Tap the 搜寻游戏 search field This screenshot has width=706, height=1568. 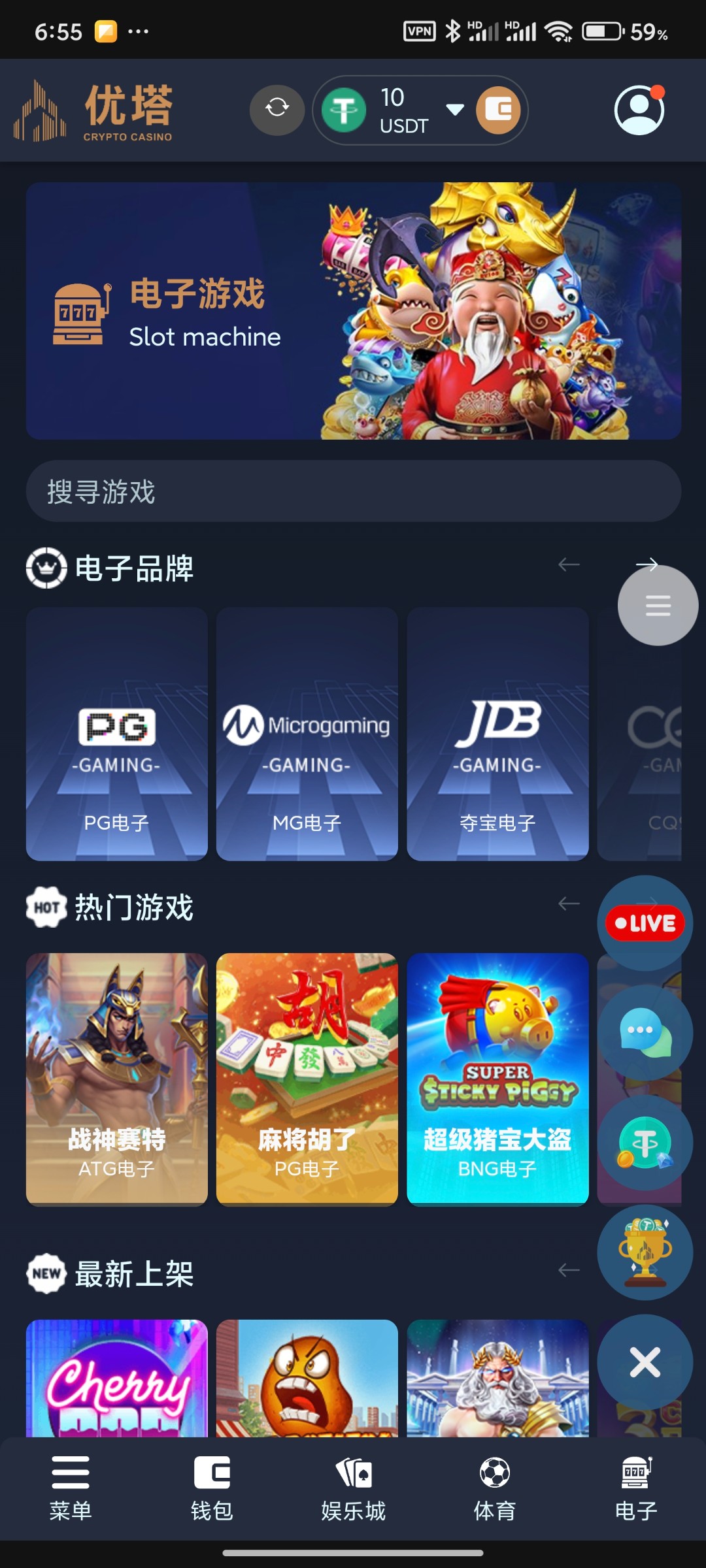(x=353, y=491)
